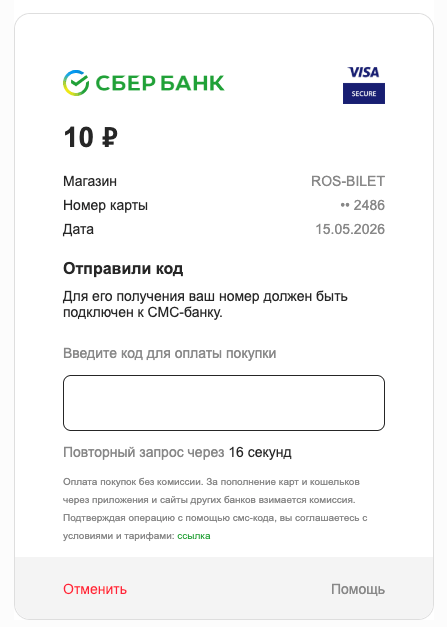The image size is (447, 627).
Task: Tap the SMS code input field
Action: point(224,403)
